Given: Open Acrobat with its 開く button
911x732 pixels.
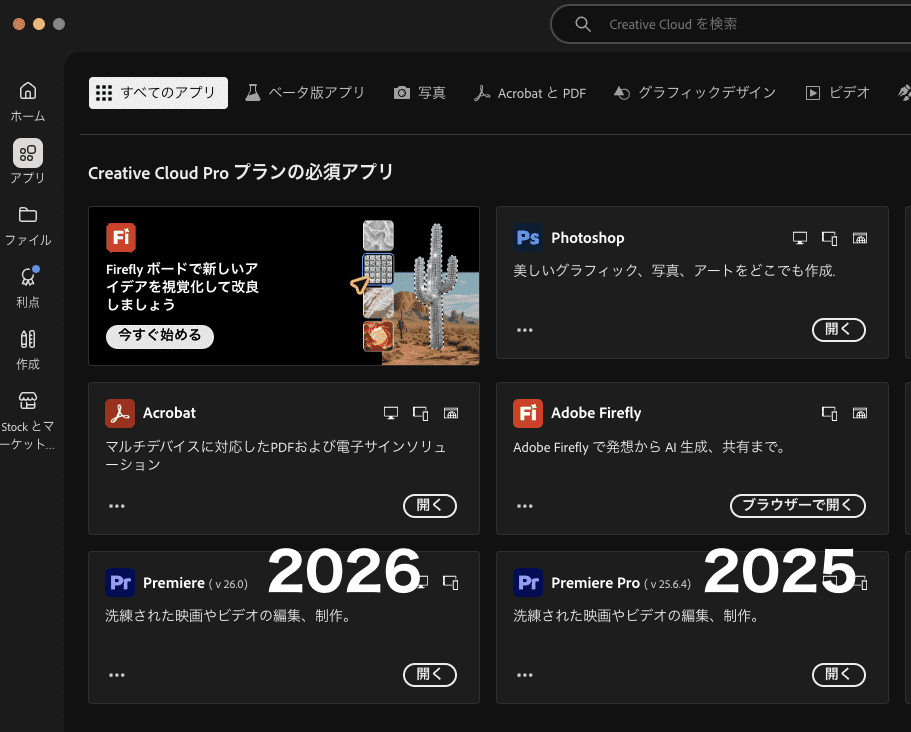Looking at the screenshot, I should [430, 505].
